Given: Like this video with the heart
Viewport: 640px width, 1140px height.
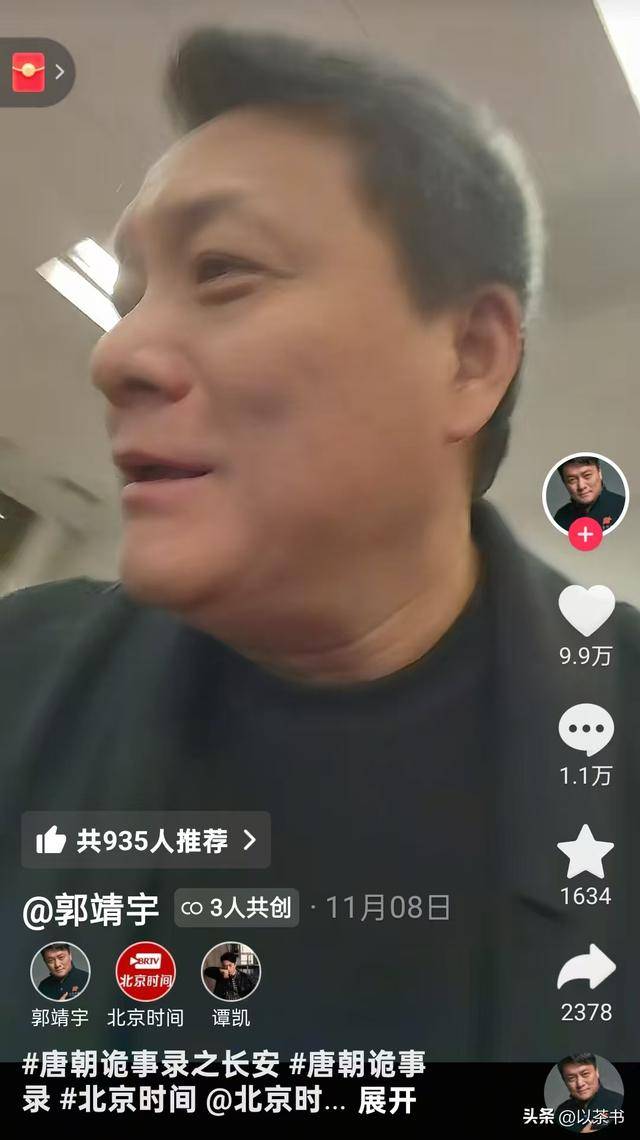Looking at the screenshot, I should (x=586, y=610).
